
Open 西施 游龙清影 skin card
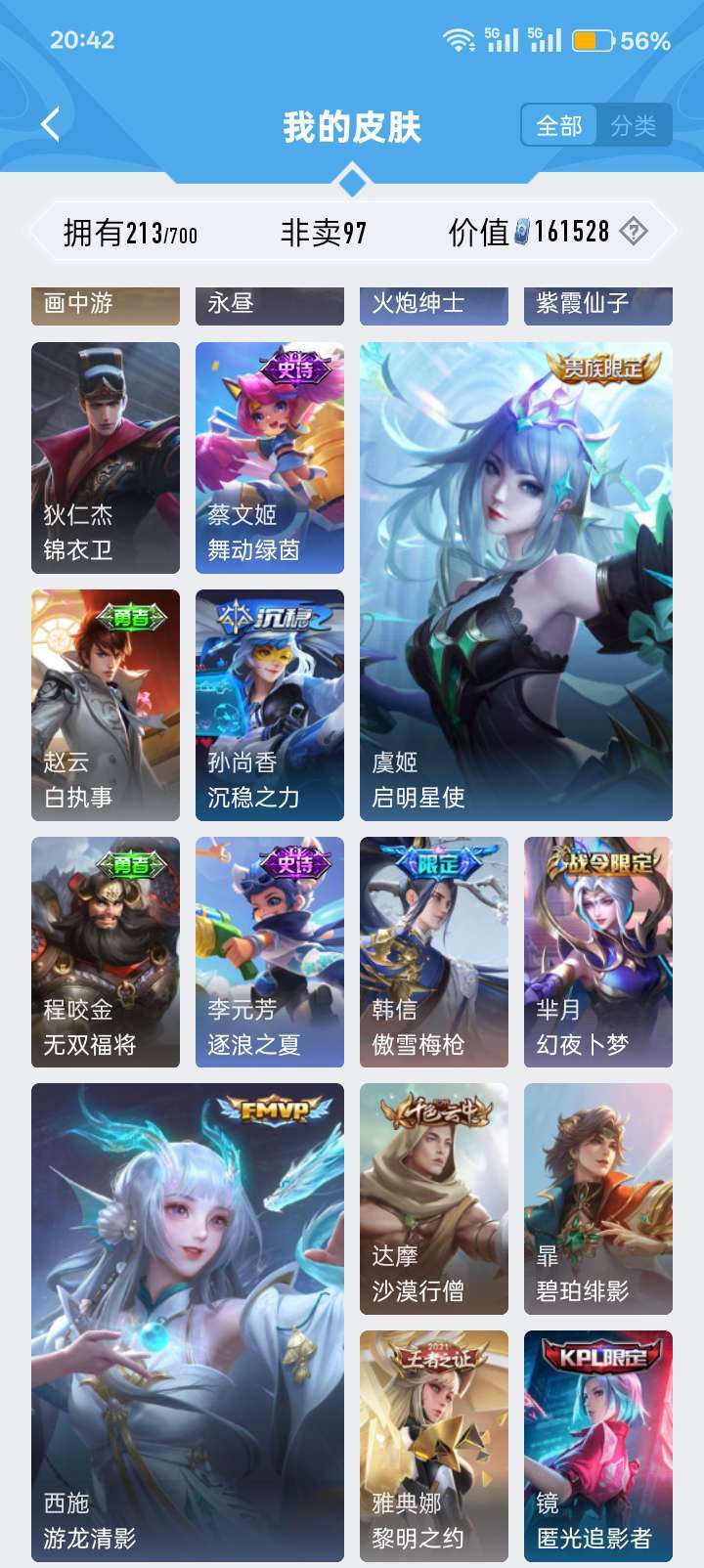coord(188,1323)
